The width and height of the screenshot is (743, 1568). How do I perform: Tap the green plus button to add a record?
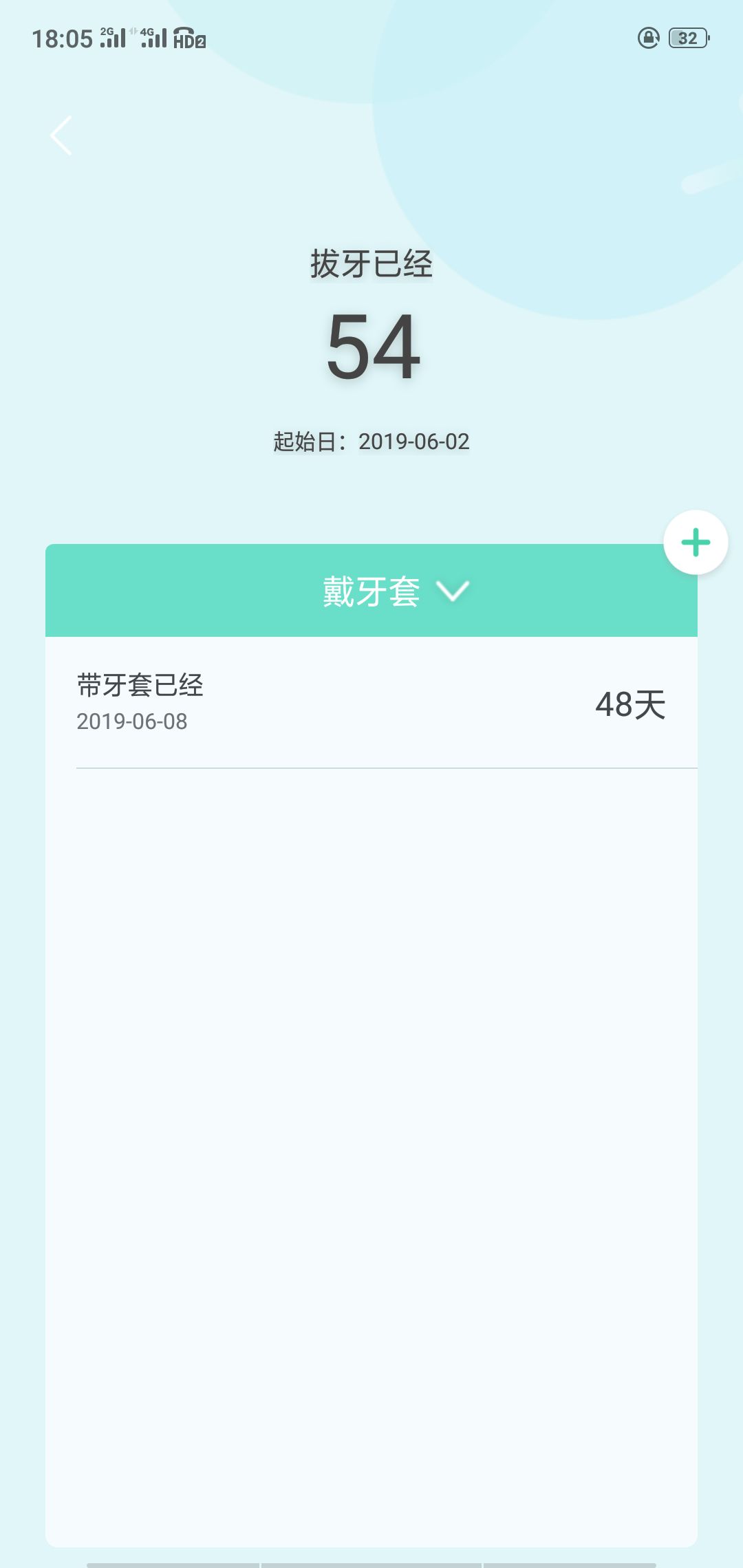(x=696, y=543)
